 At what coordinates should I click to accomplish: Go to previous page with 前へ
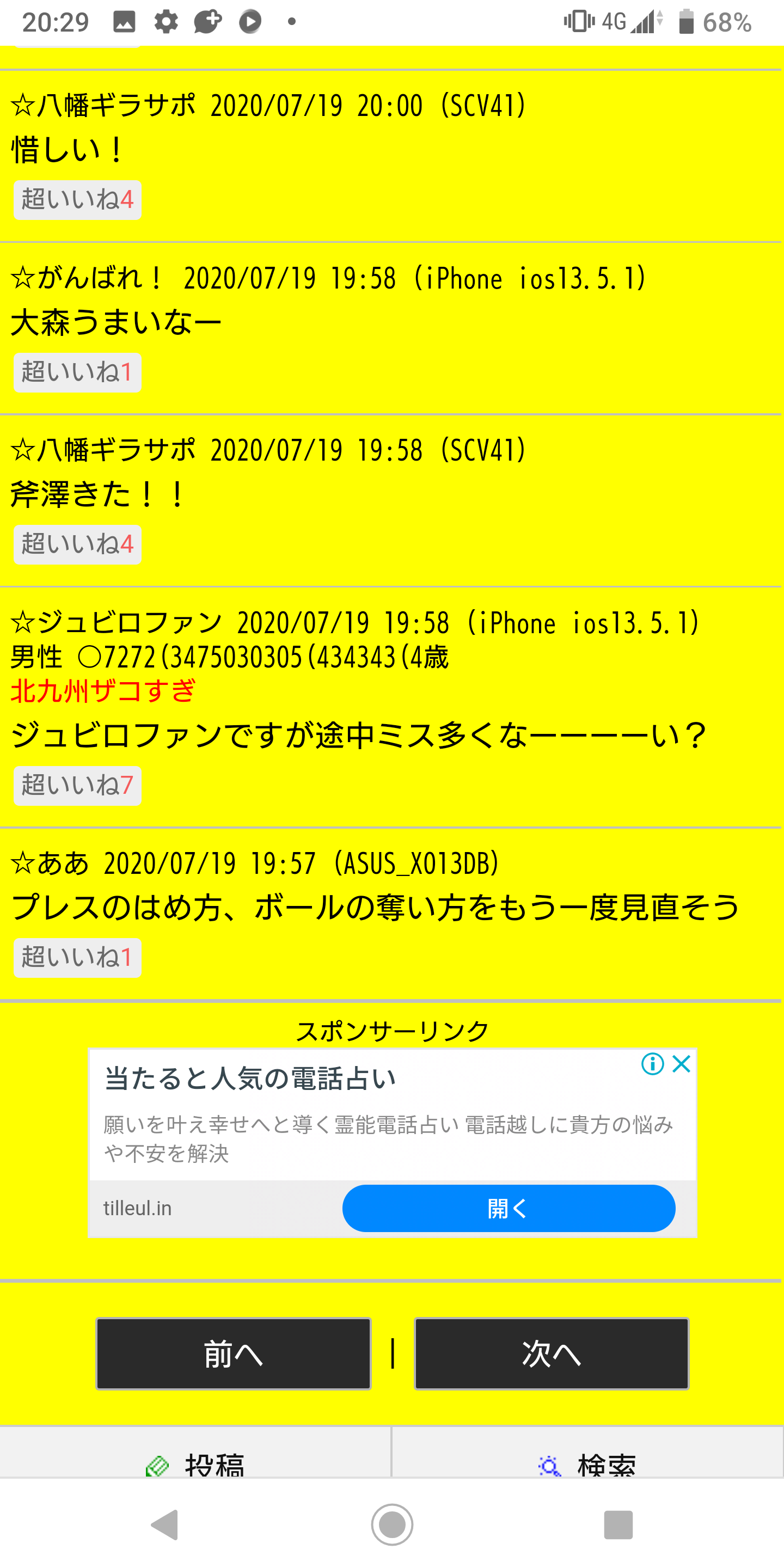(233, 1353)
